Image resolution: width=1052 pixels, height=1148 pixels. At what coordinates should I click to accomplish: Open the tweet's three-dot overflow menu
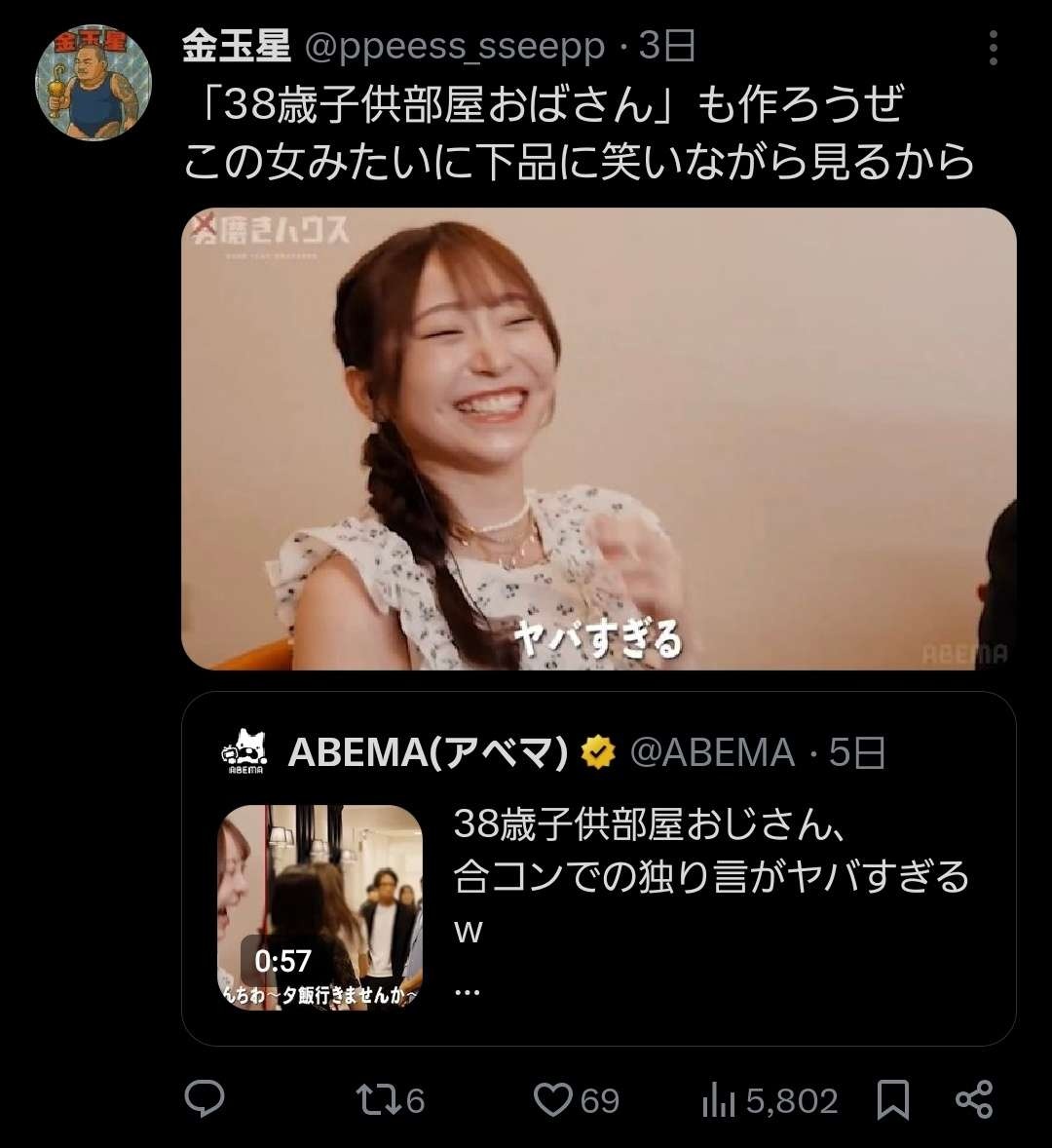coord(993,48)
